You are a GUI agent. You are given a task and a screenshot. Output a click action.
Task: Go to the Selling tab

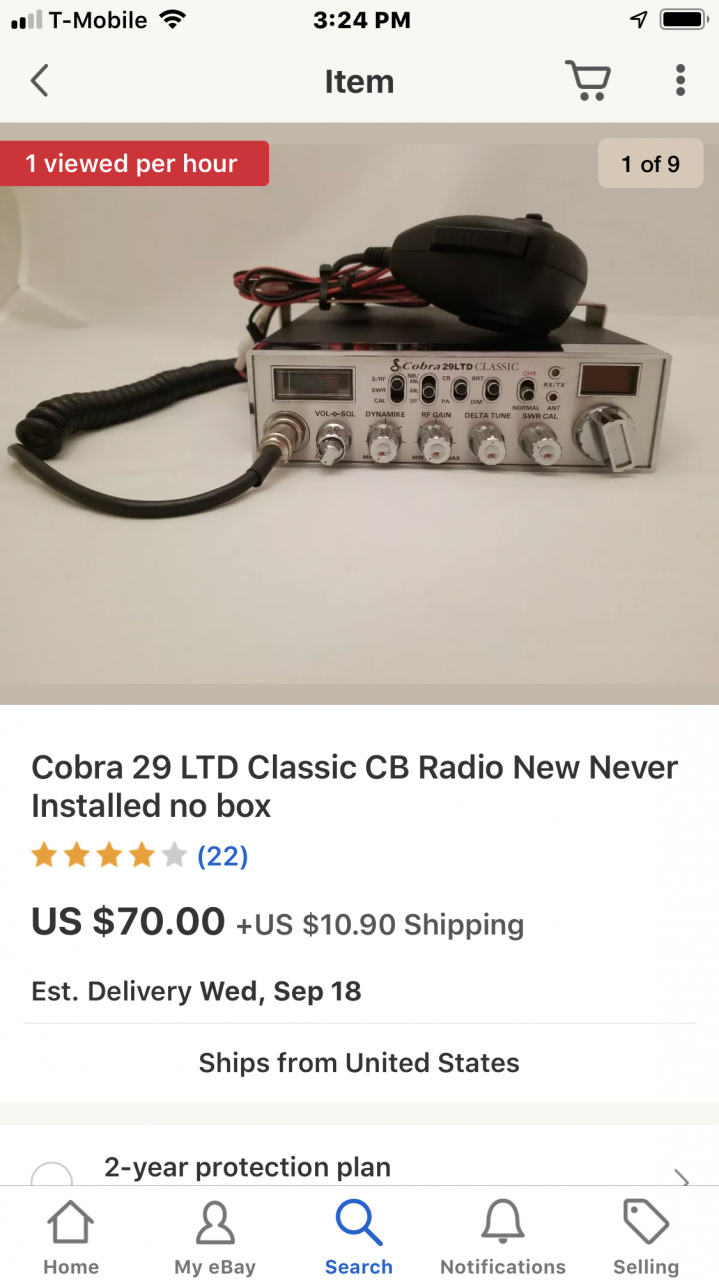(x=646, y=1238)
